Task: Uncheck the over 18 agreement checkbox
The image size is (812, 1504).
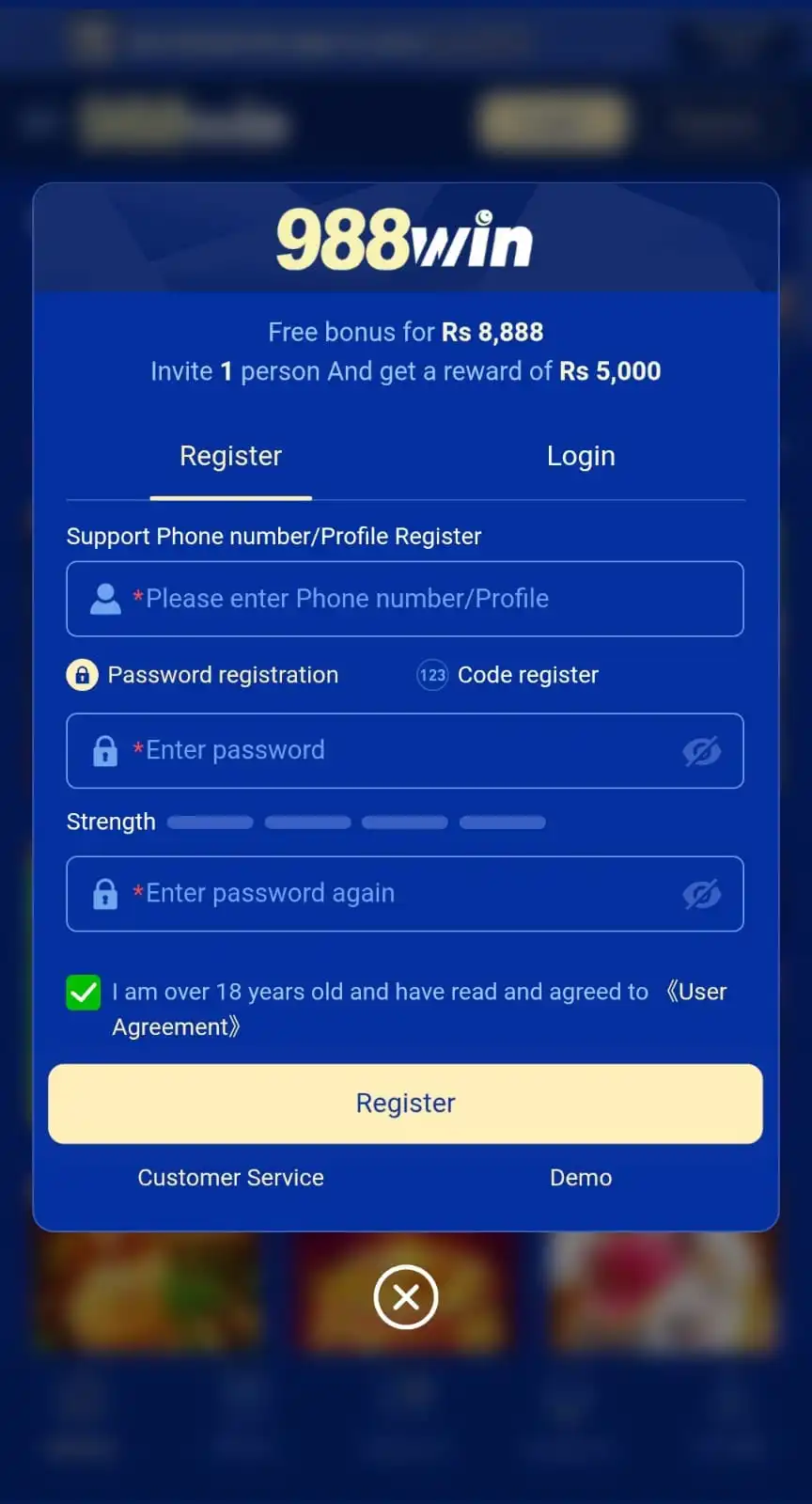Action: (x=84, y=993)
